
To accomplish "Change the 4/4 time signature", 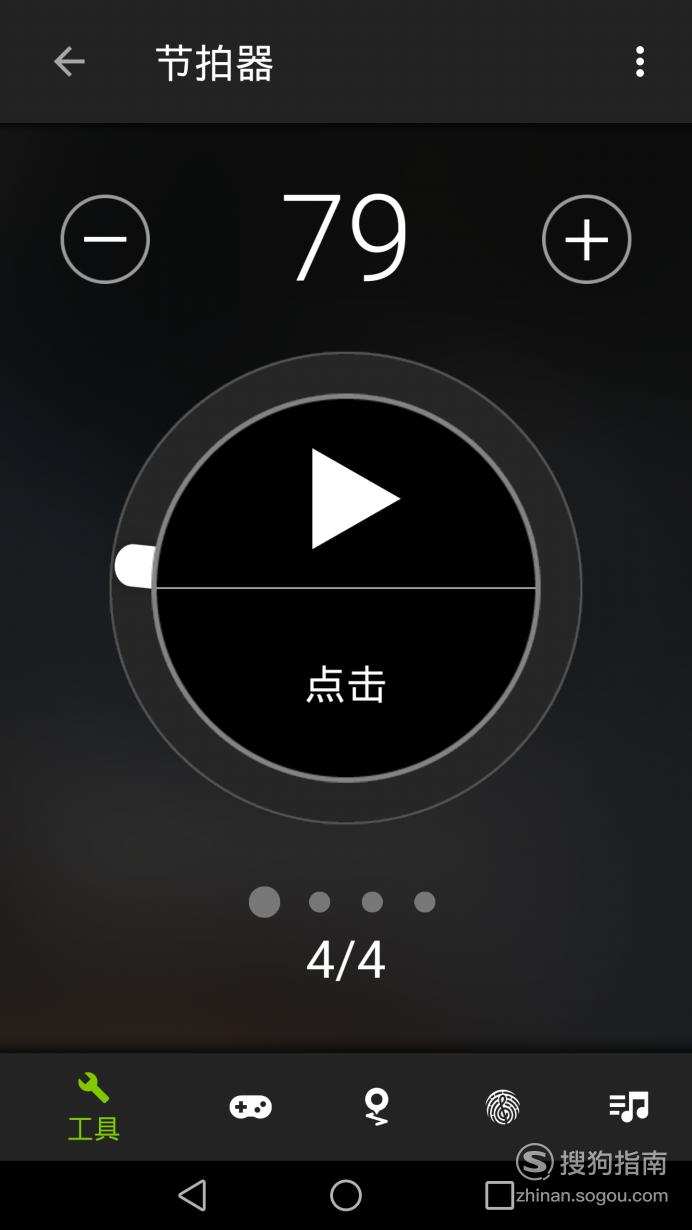I will (x=346, y=960).
